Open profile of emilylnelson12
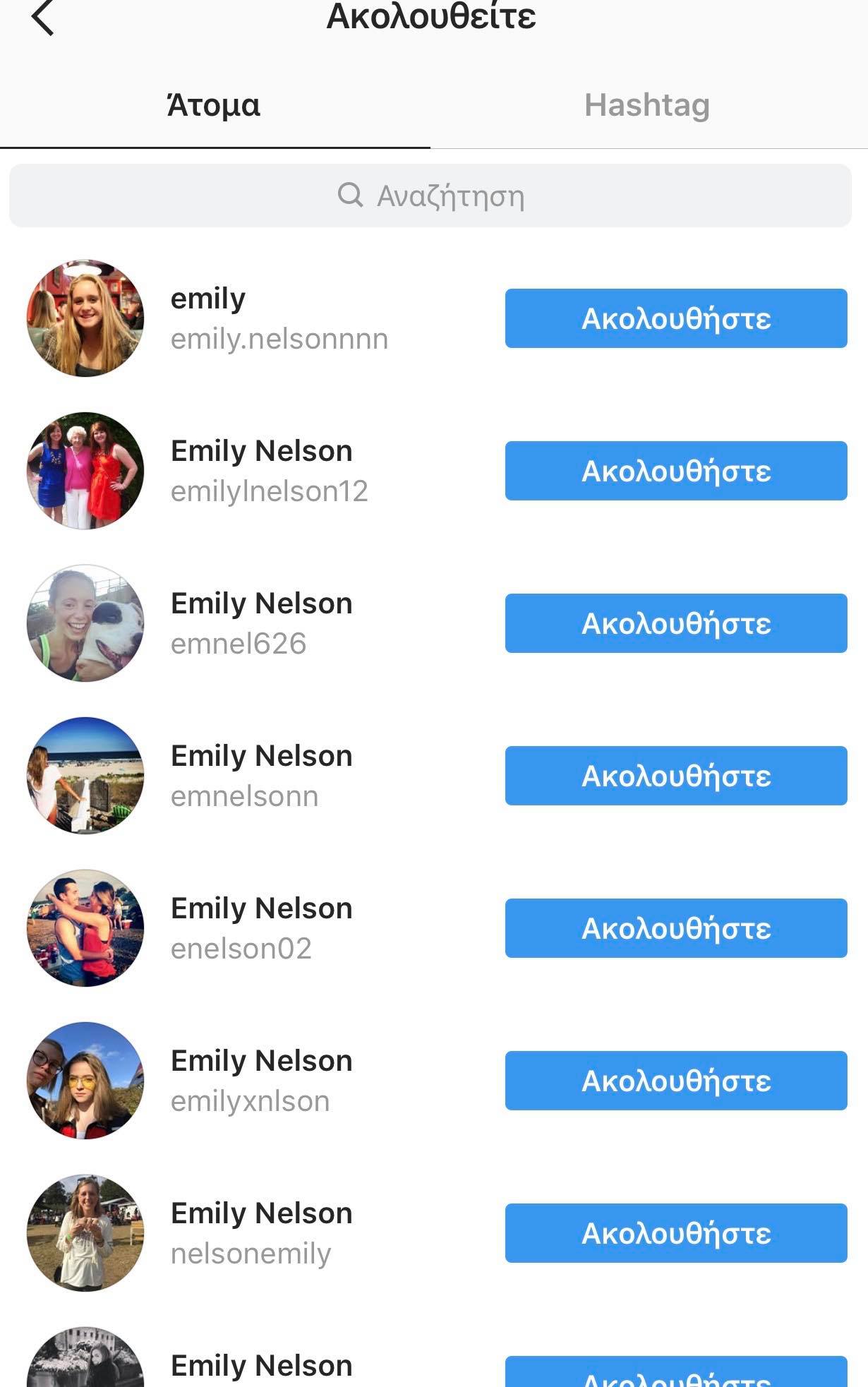This screenshot has width=868, height=1387. click(268, 471)
